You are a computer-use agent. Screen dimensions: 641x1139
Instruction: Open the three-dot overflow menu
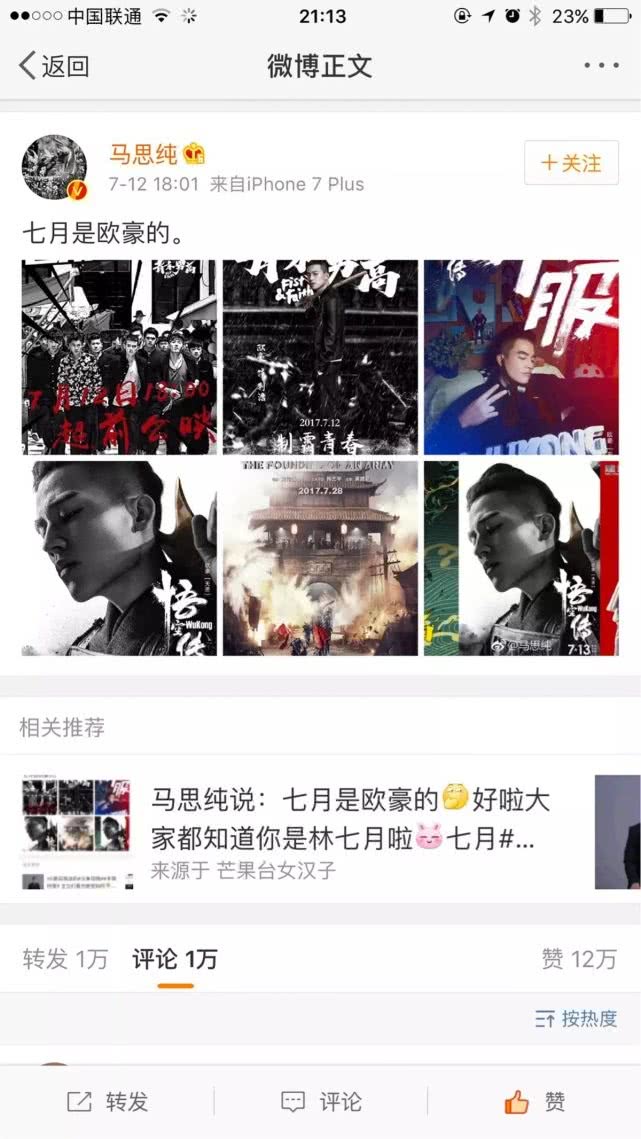601,66
